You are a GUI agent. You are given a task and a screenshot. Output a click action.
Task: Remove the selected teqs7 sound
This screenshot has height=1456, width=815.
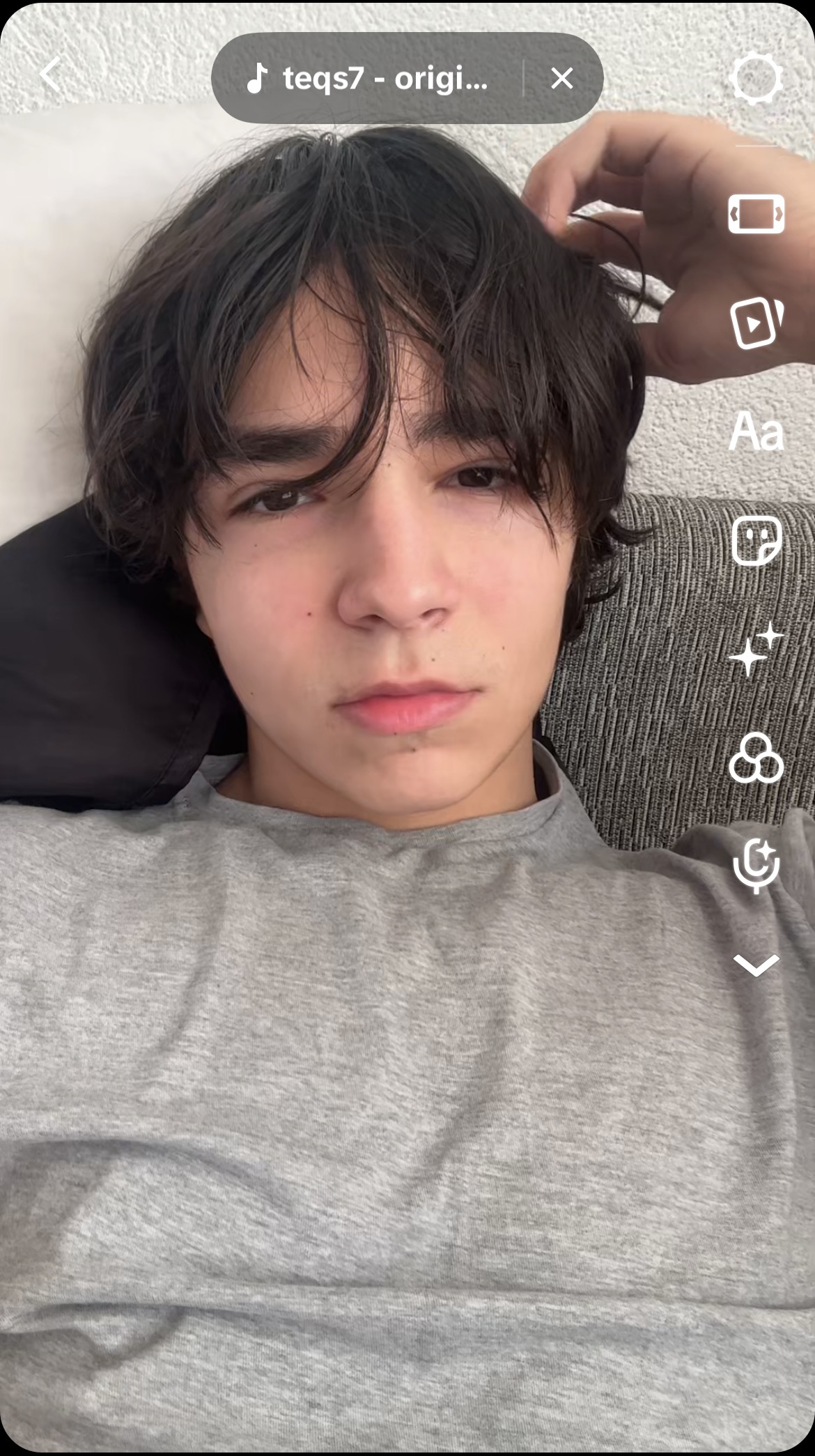click(x=561, y=78)
